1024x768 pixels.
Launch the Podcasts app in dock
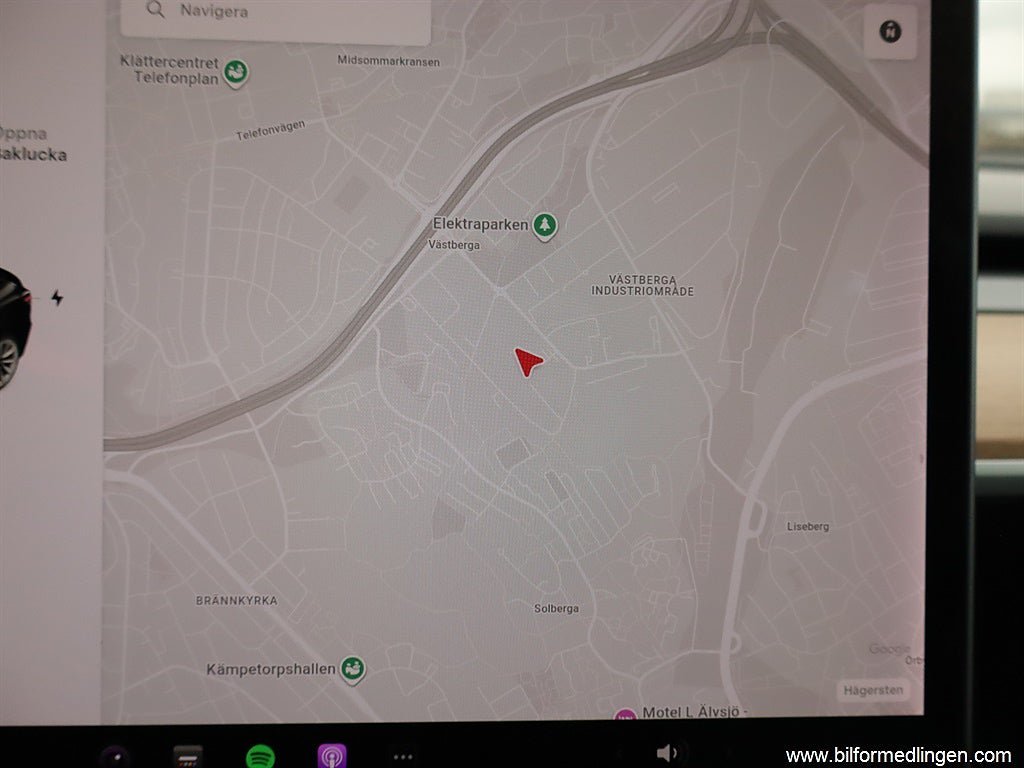pos(331,756)
